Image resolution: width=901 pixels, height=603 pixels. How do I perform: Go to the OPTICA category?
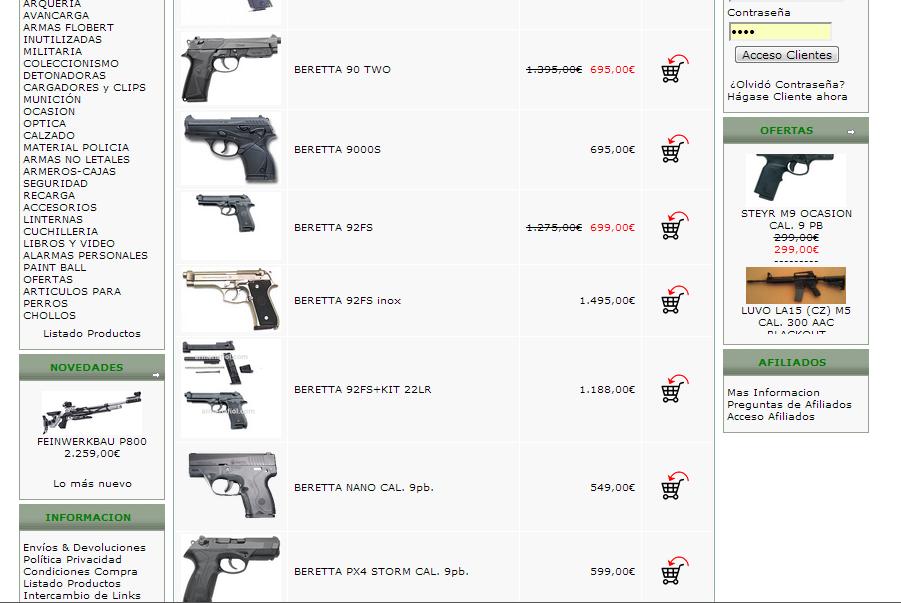tap(45, 124)
